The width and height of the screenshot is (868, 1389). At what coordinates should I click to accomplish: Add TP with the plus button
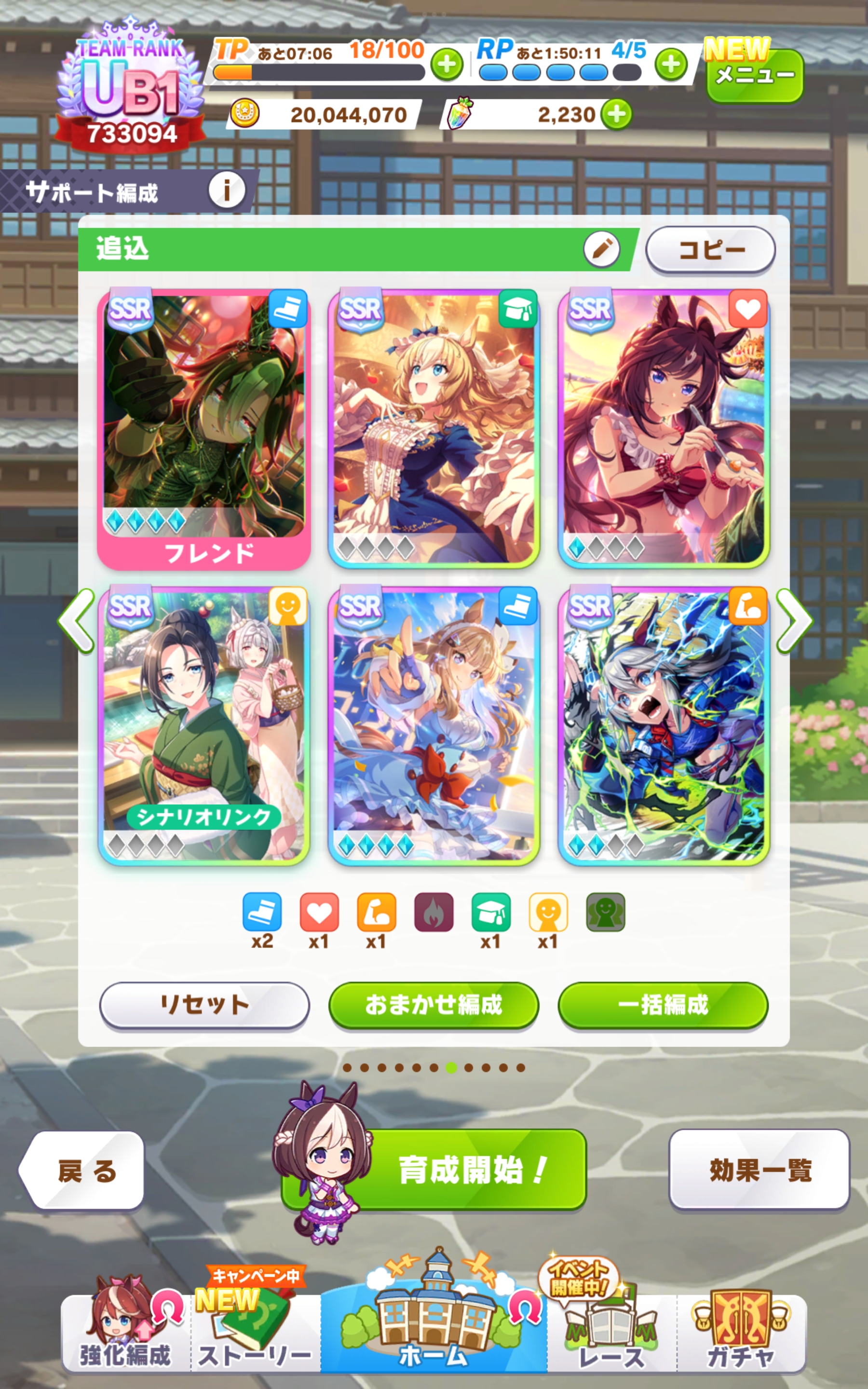tap(447, 64)
